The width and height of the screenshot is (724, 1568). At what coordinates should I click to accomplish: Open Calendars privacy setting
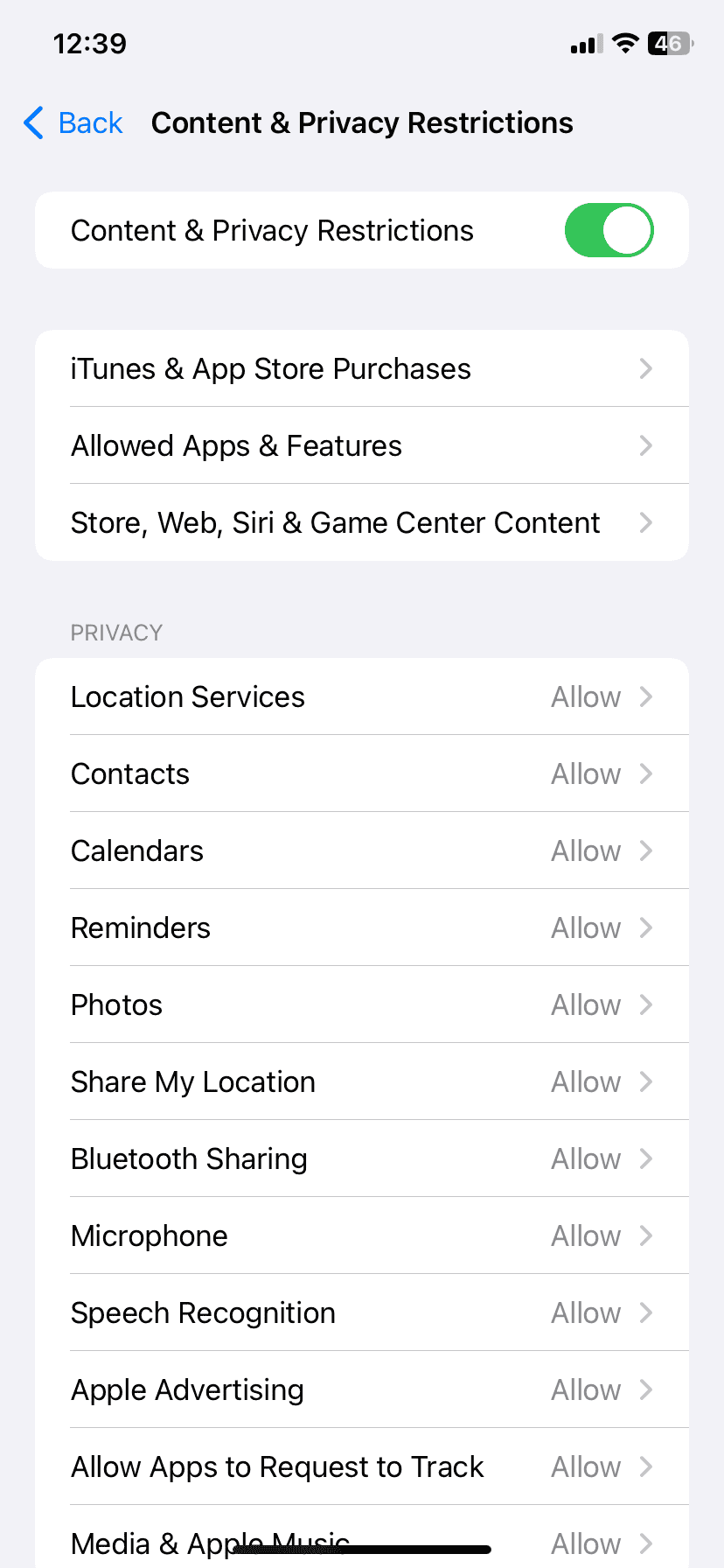pos(362,851)
